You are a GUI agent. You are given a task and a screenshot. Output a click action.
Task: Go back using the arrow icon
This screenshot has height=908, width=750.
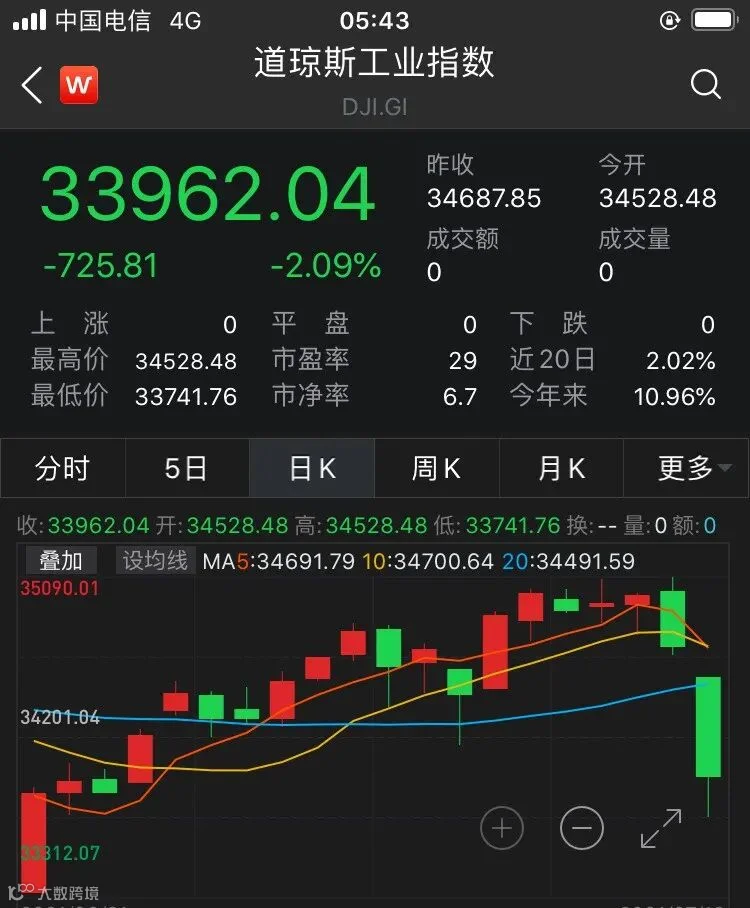(32, 85)
